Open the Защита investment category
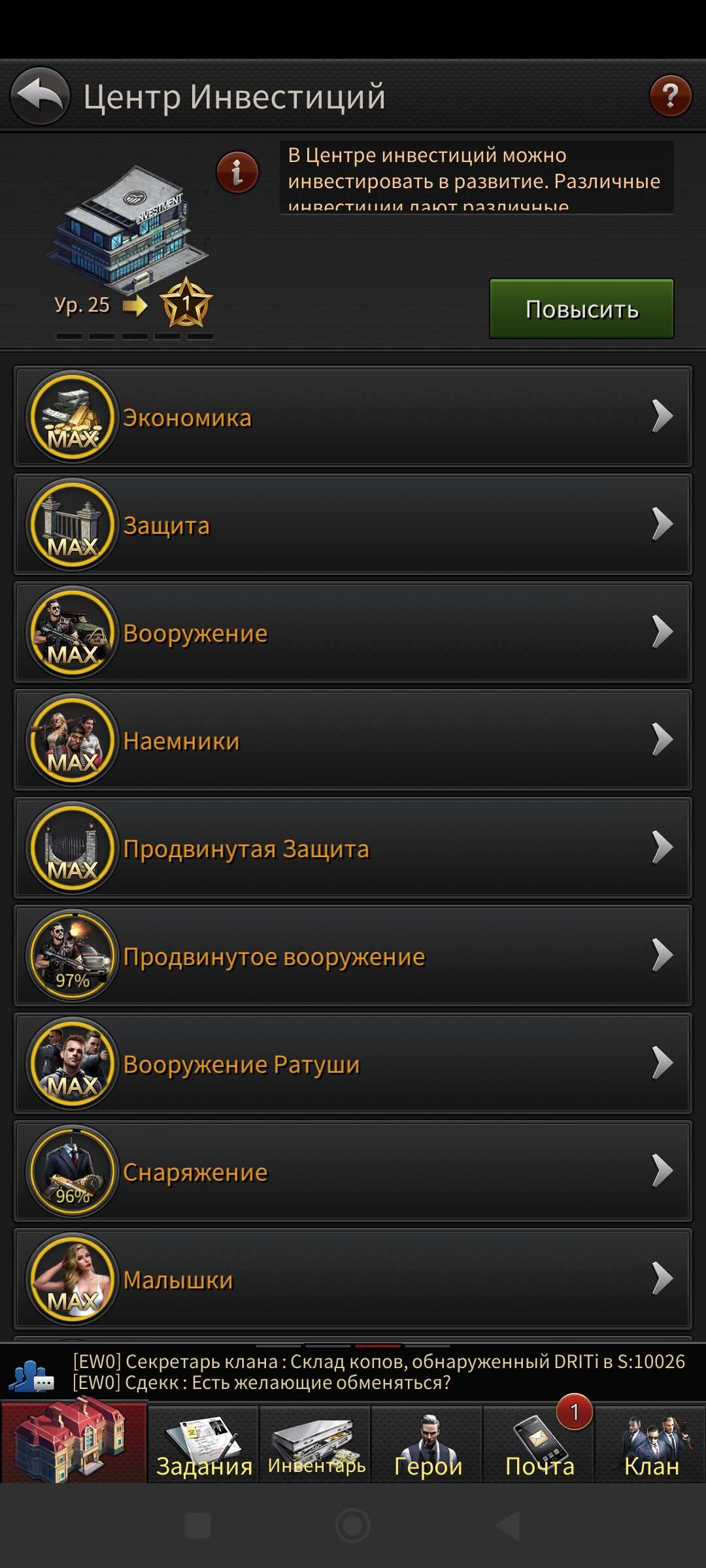Viewport: 706px width, 1568px height. click(x=353, y=525)
